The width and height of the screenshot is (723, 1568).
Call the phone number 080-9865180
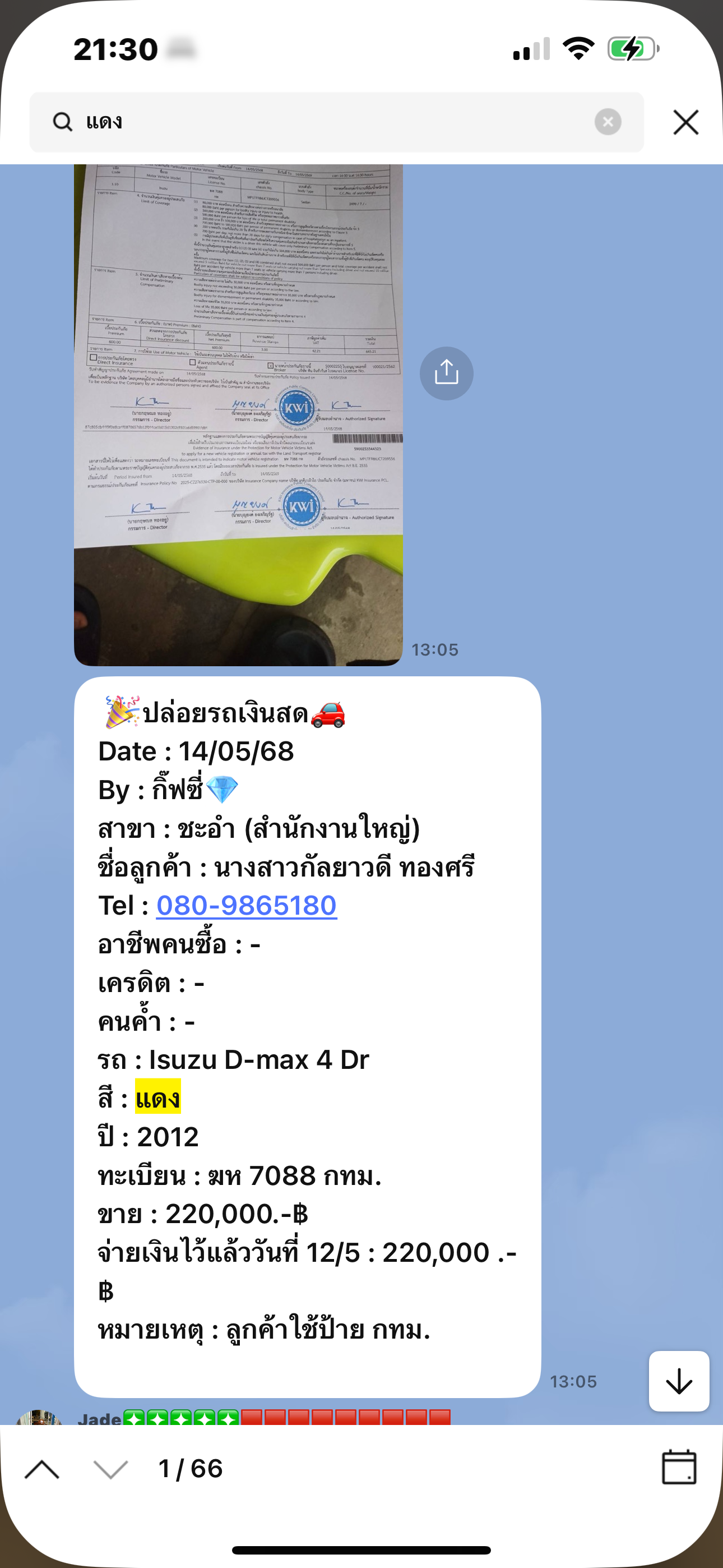click(x=247, y=906)
